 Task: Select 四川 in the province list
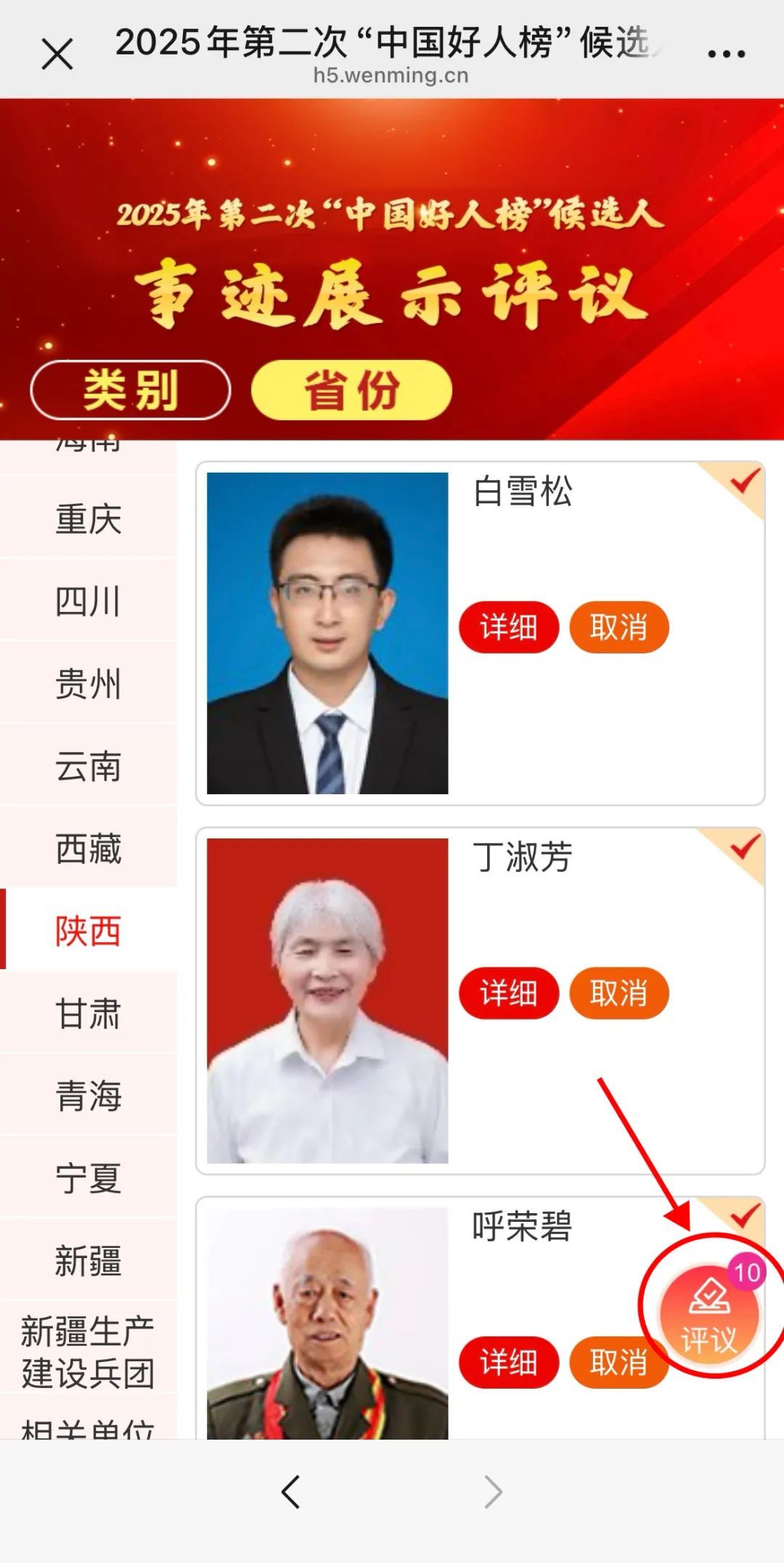[x=88, y=601]
